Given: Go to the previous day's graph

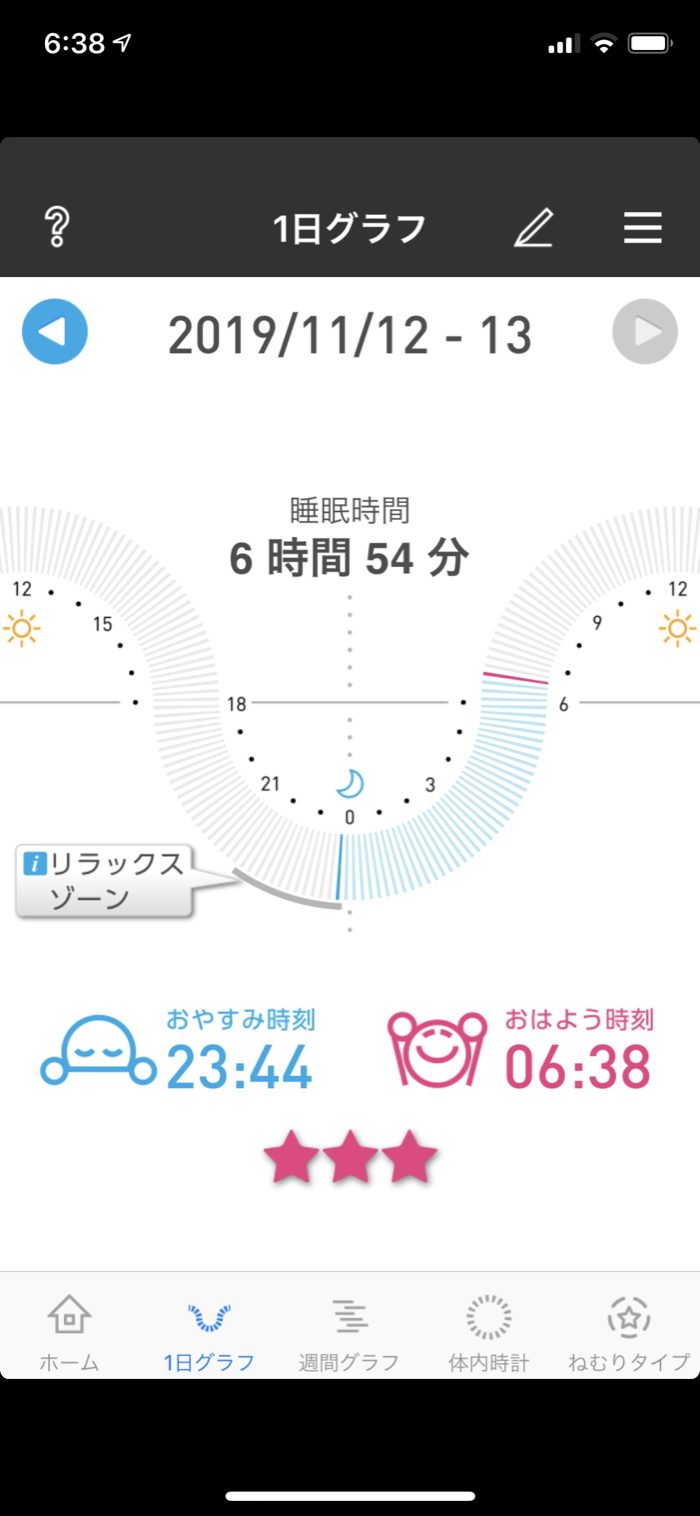Looking at the screenshot, I should pos(55,331).
